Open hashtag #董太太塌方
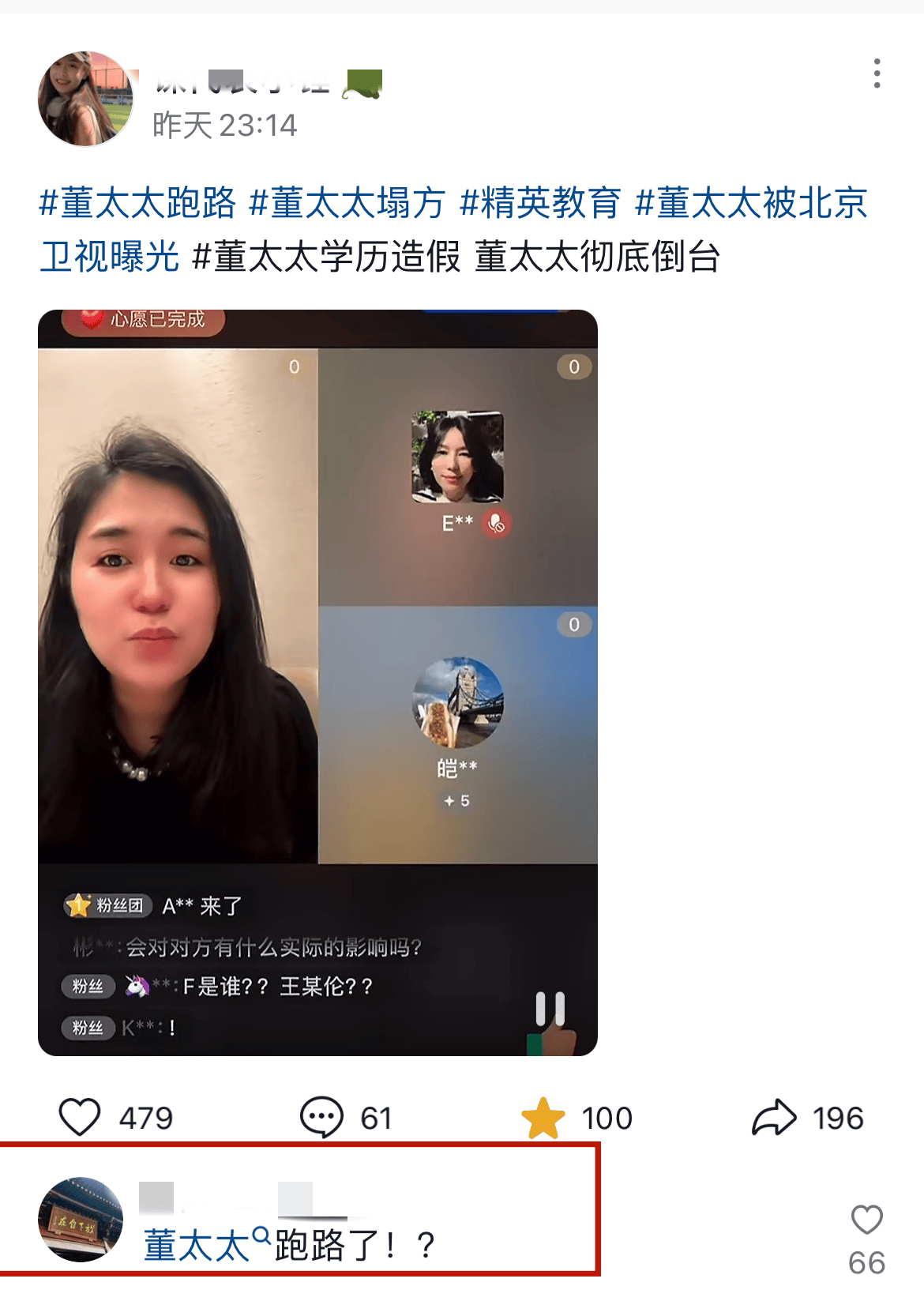 347,203
